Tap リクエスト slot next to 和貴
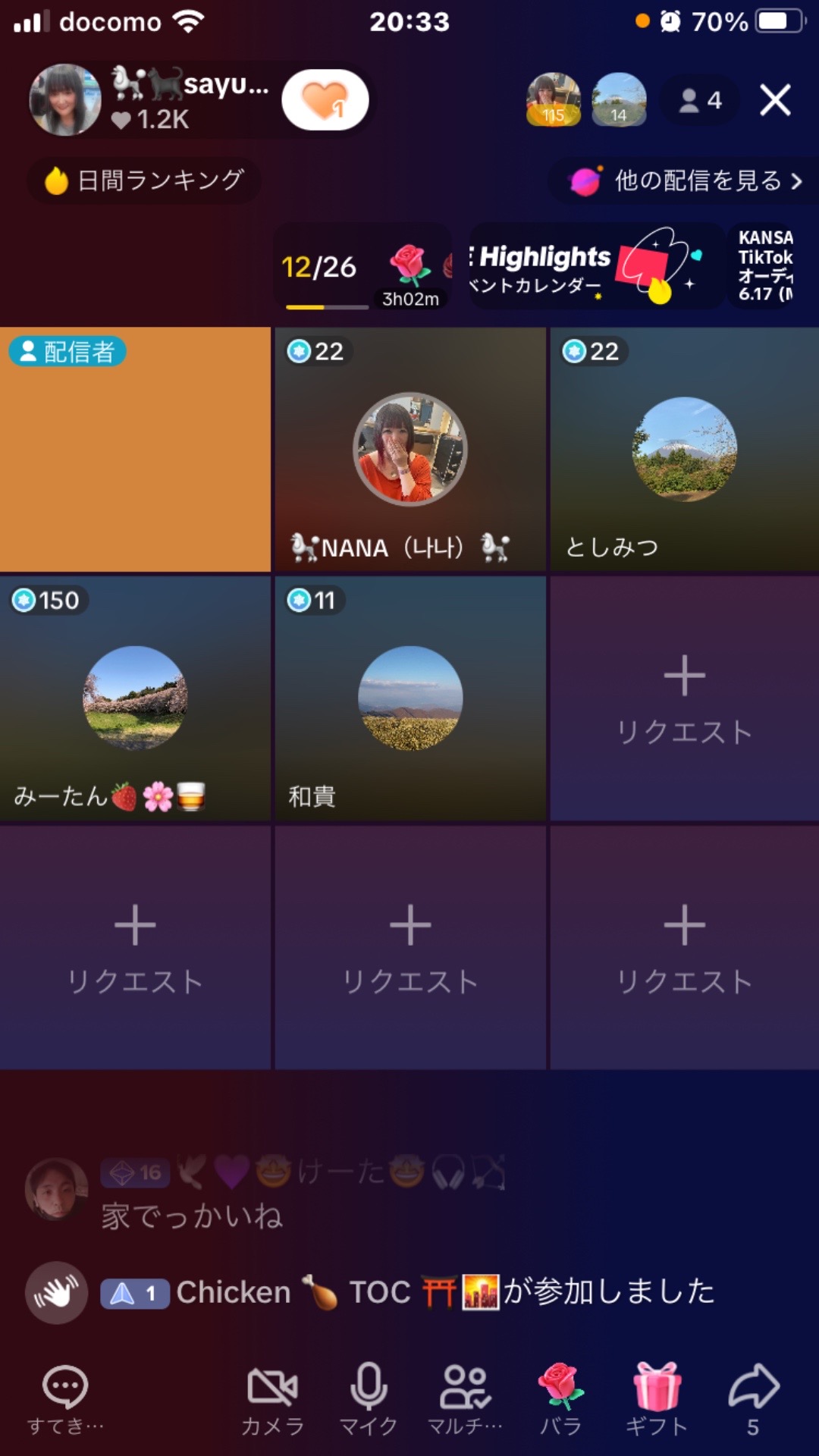The height and width of the screenshot is (1456, 819). [684, 698]
